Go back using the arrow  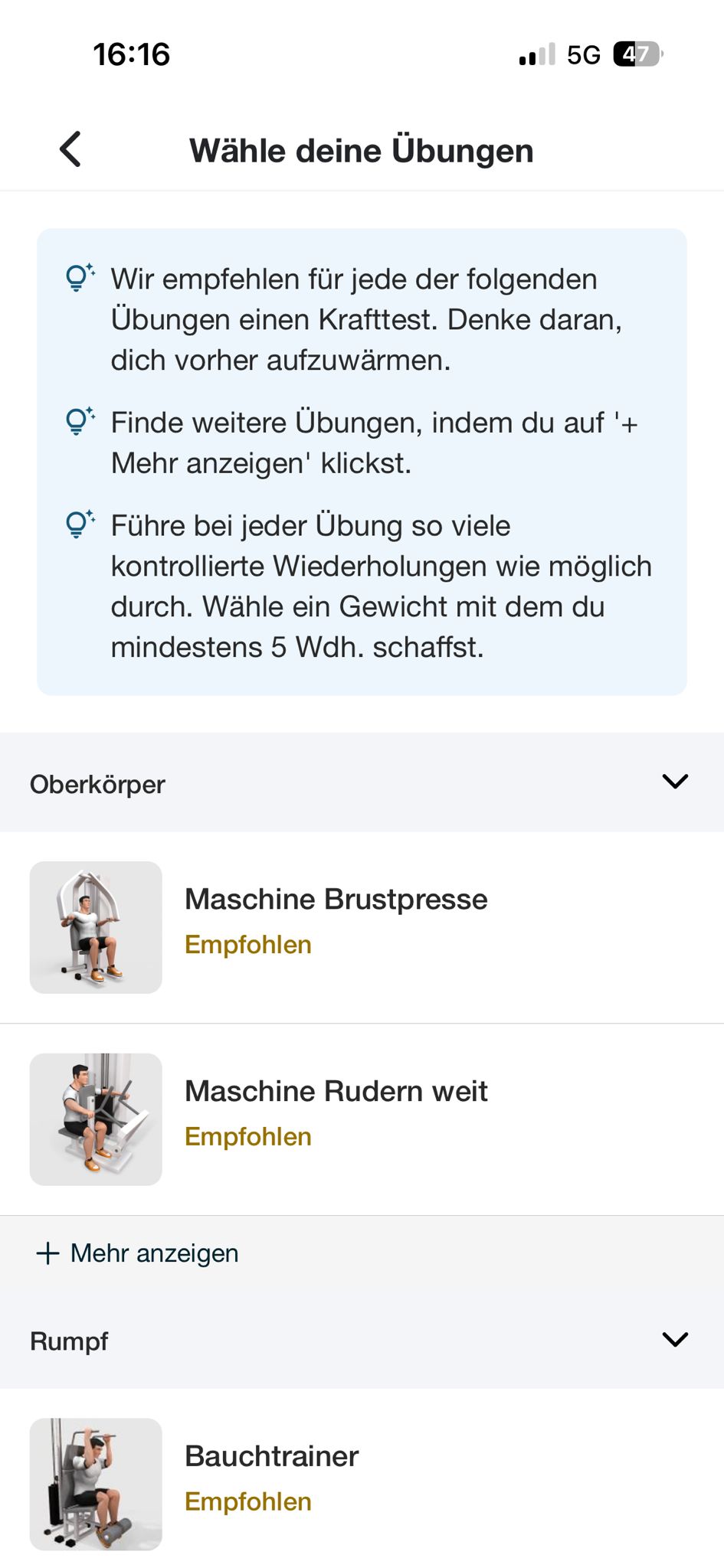coord(70,149)
